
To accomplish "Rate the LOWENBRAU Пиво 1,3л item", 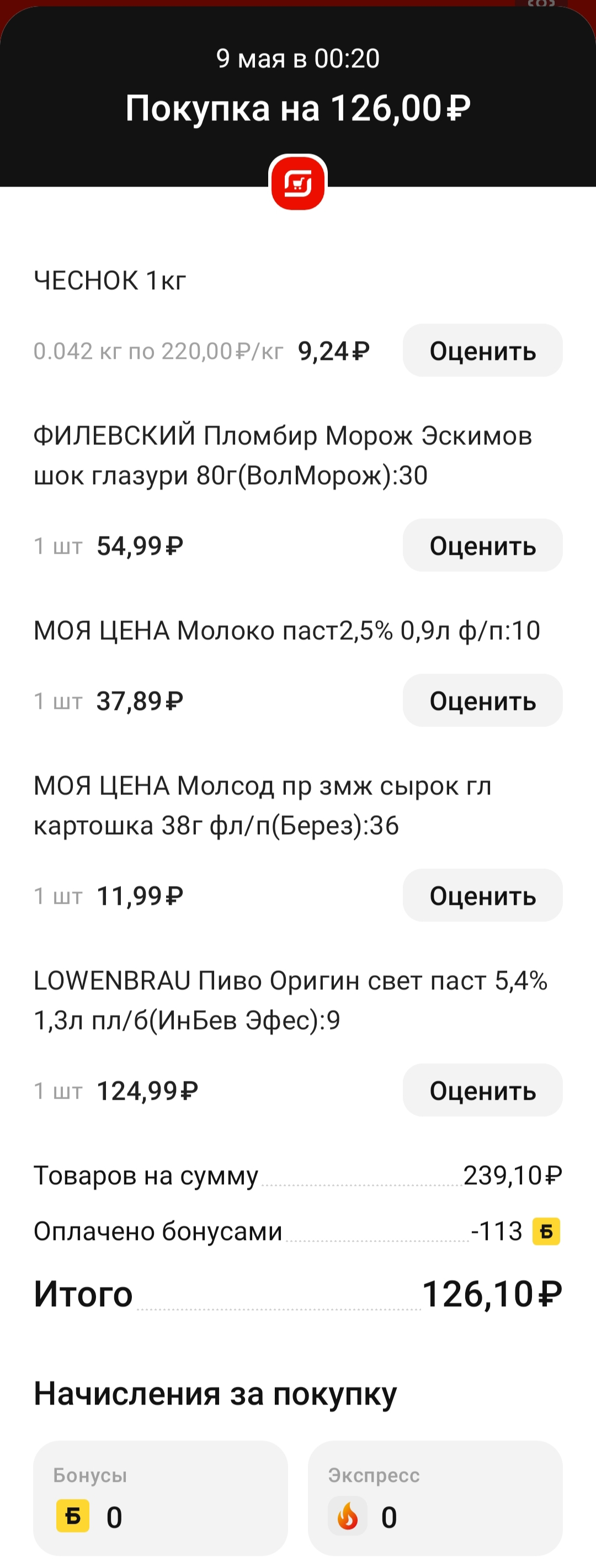I will (482, 1090).
